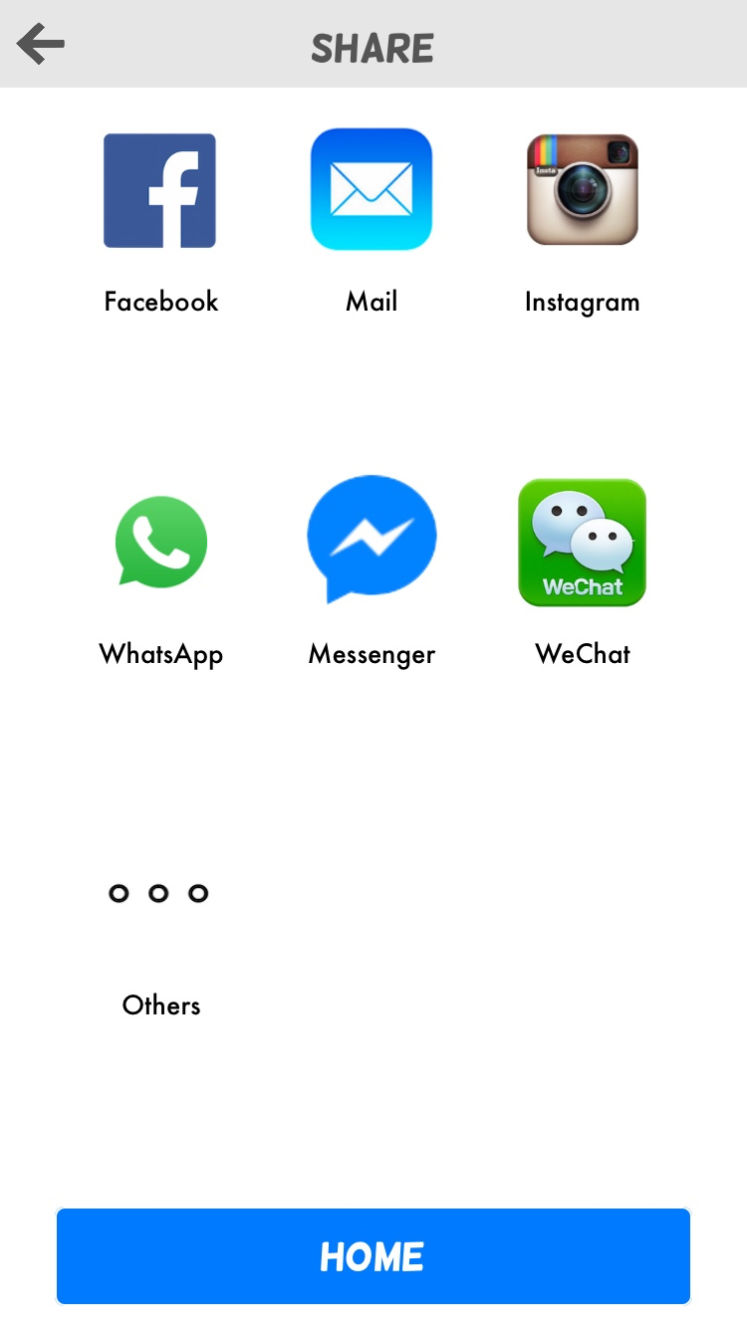747x1328 pixels.
Task: Pick WeChat for sharing
Action: point(582,542)
